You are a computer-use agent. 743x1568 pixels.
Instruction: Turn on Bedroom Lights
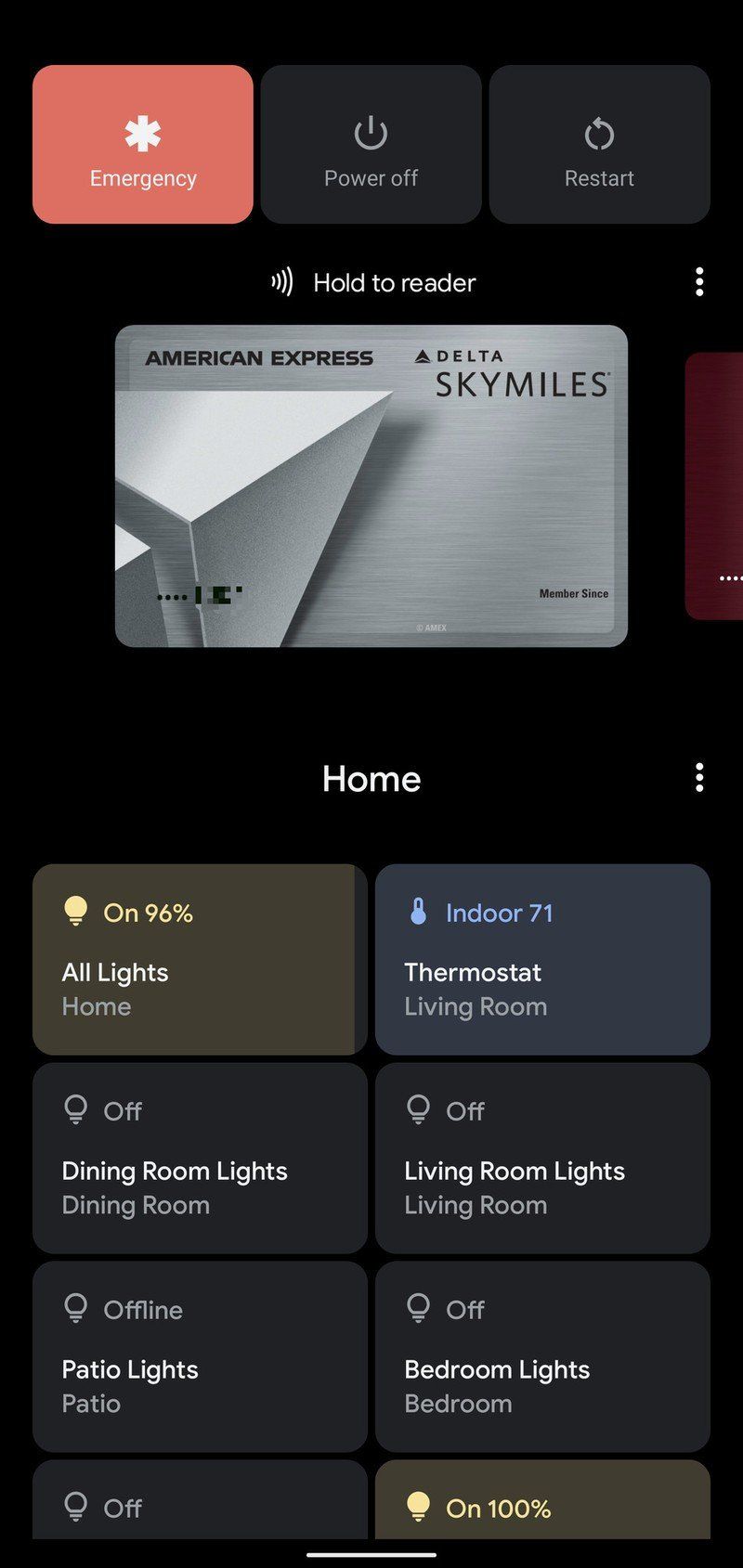coord(542,1356)
